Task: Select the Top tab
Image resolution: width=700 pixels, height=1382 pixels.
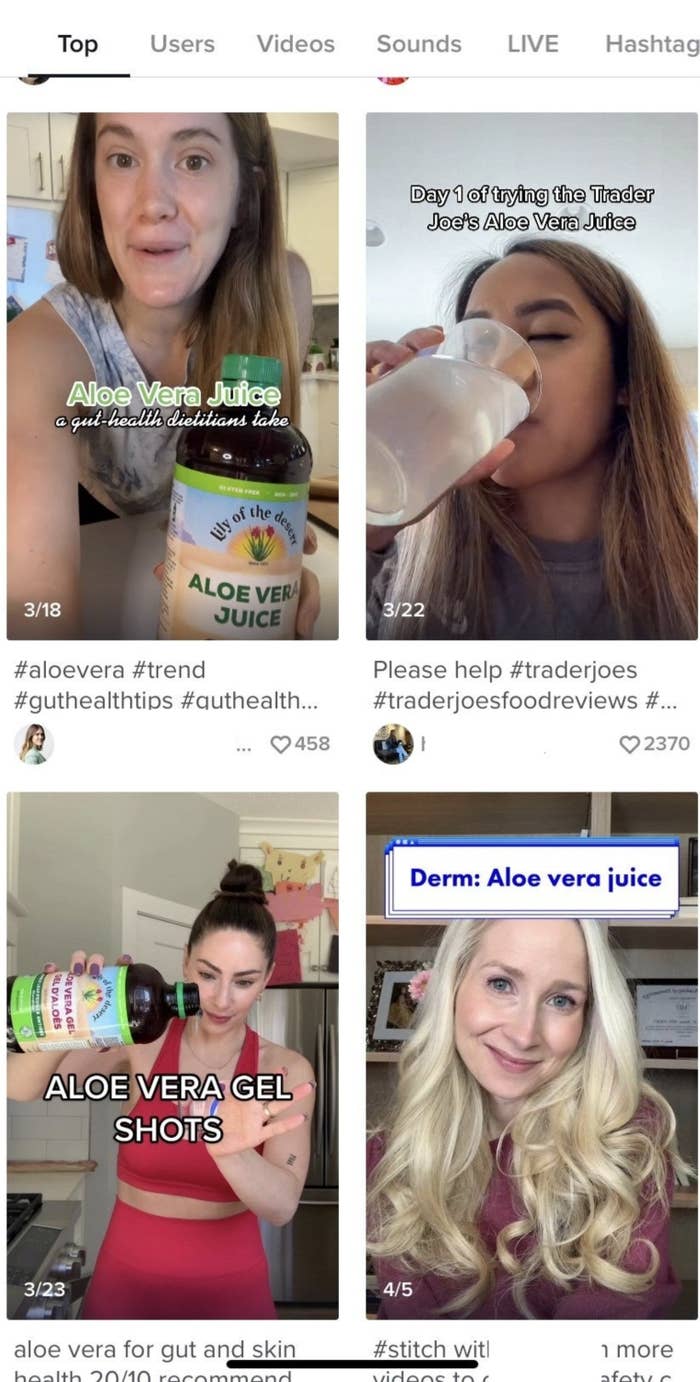Action: click(x=78, y=44)
